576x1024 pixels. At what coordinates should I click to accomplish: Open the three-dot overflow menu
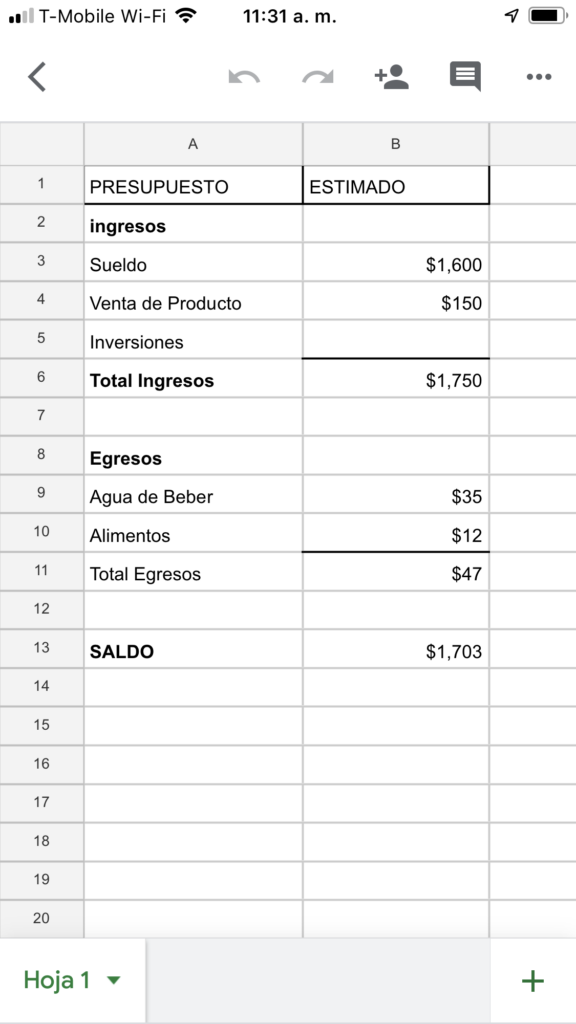[539, 77]
